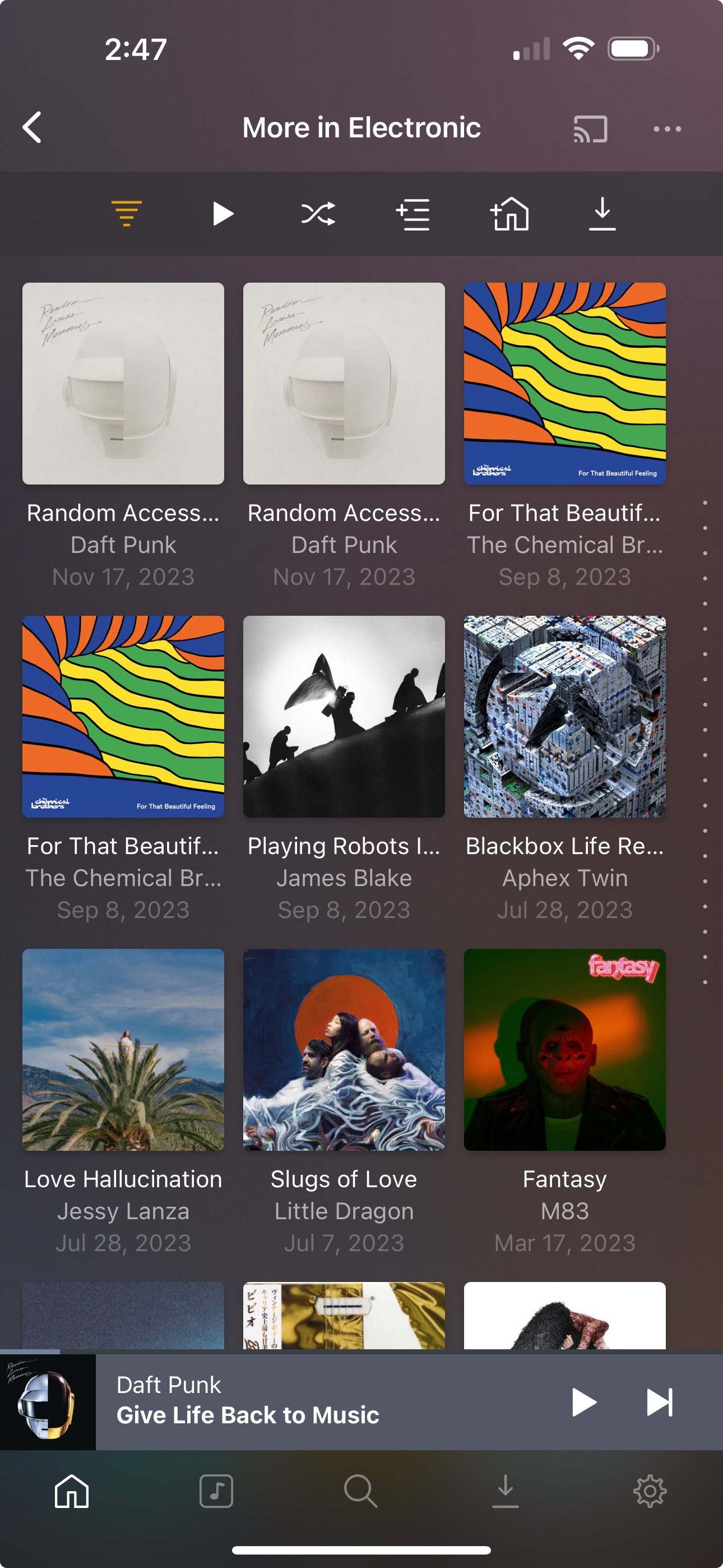Open the filter and sort options
723x1568 pixels.
click(127, 214)
